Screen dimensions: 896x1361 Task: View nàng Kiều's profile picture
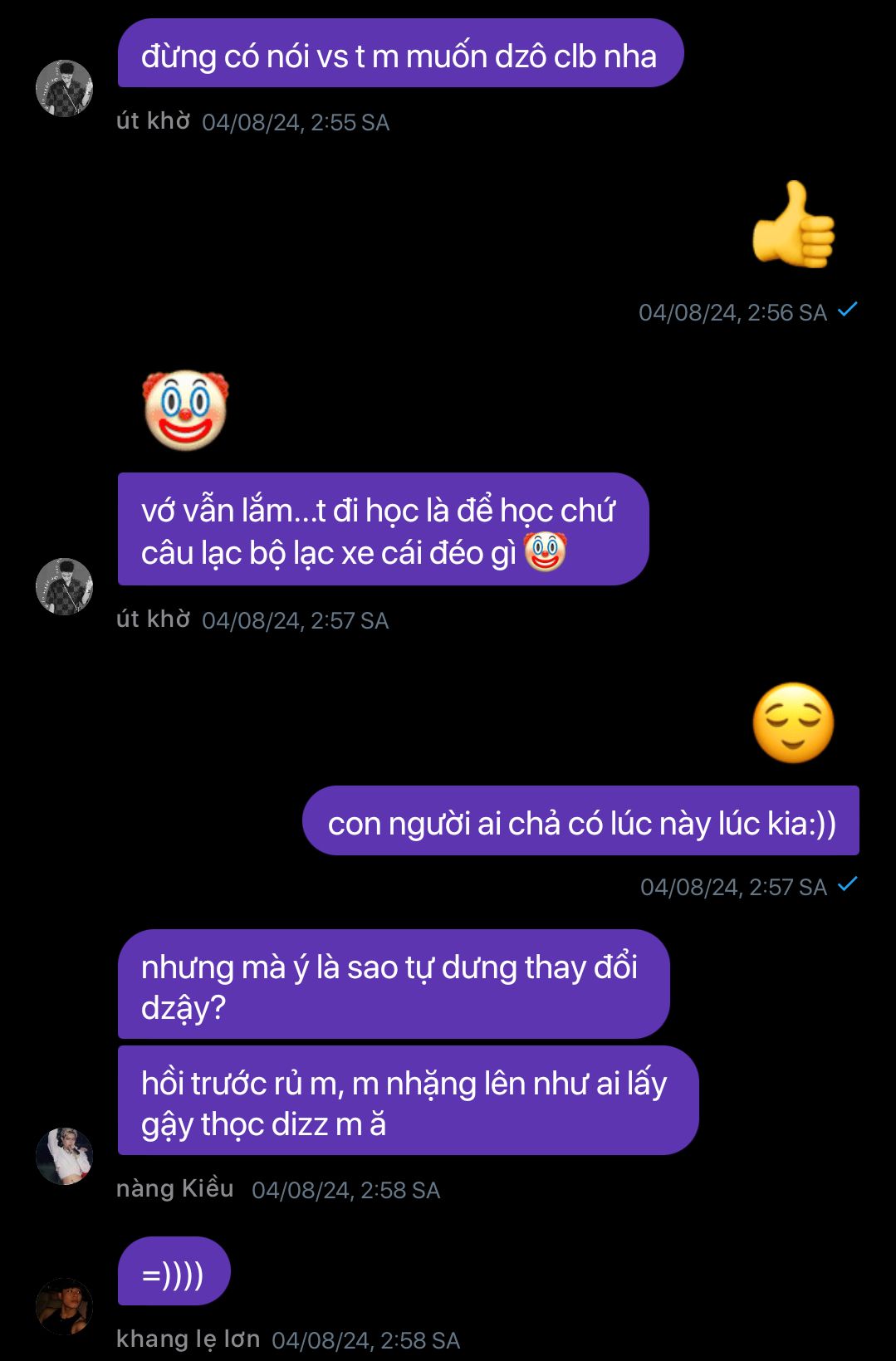(64, 1156)
